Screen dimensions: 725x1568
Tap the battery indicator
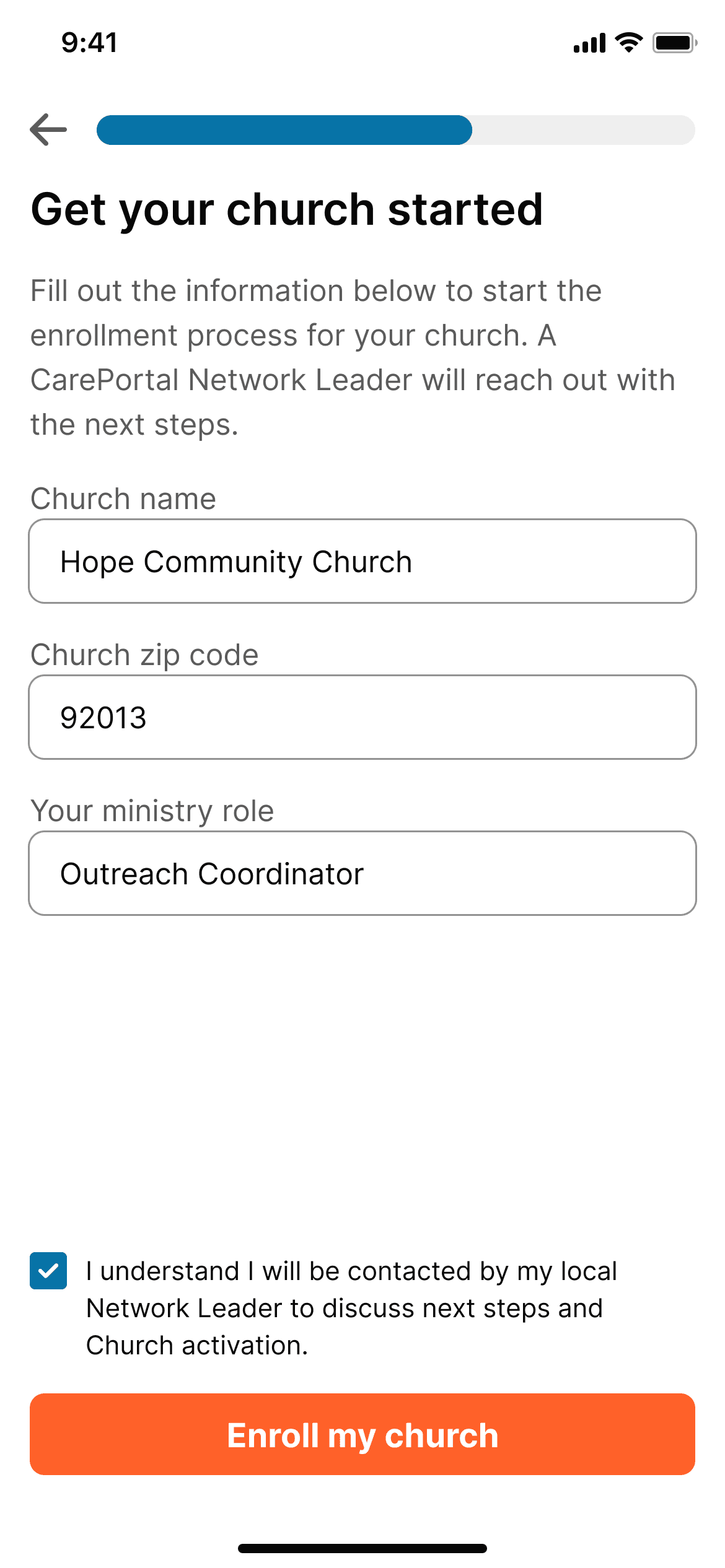674,41
